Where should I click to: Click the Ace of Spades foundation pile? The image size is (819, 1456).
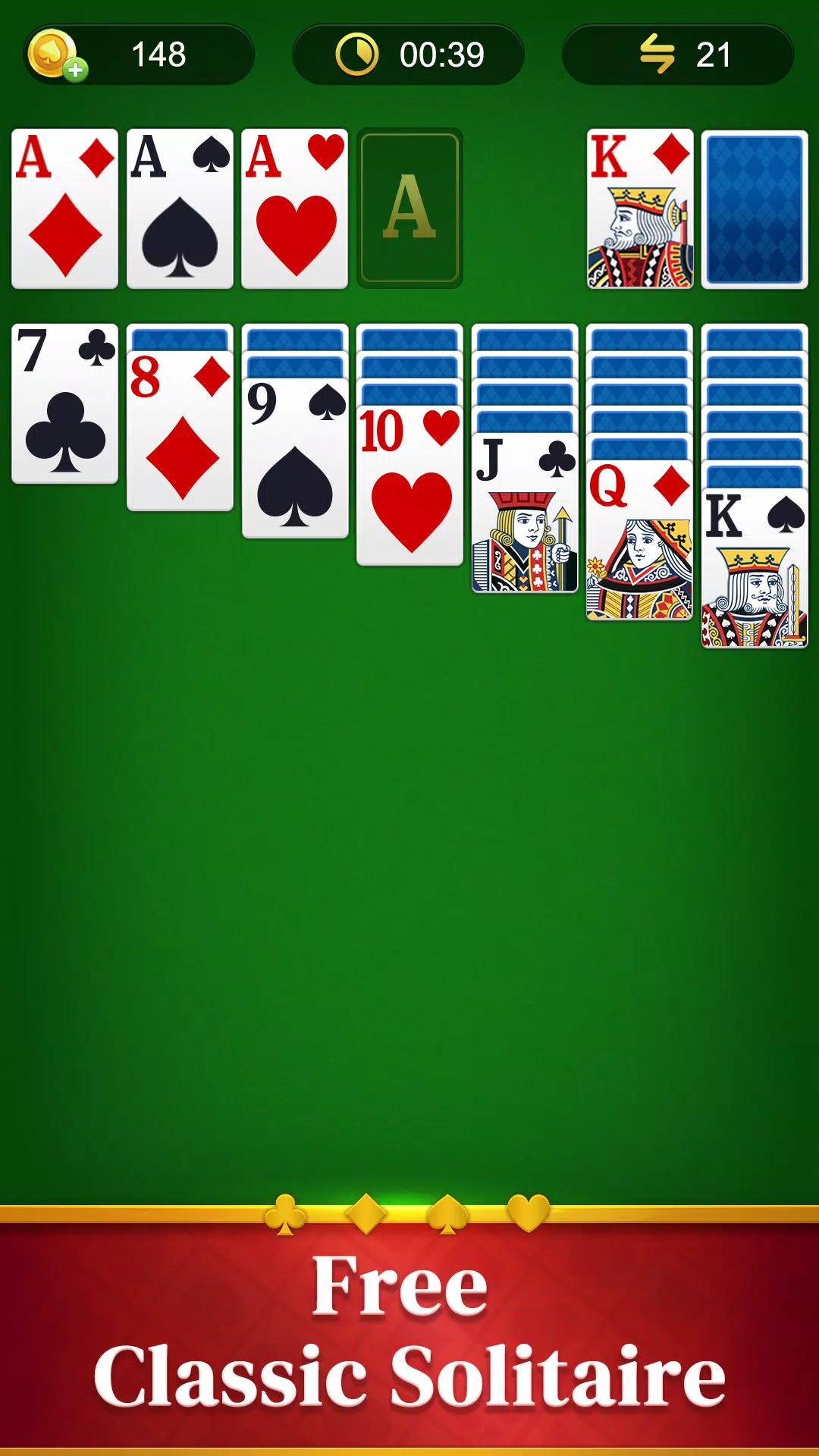point(179,209)
